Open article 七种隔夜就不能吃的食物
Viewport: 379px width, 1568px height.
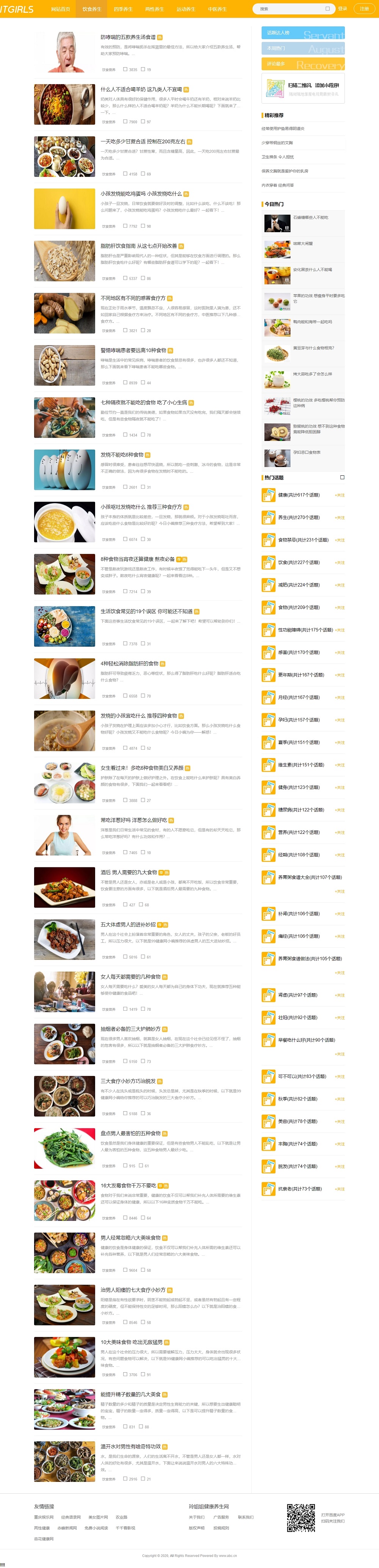pyautogui.click(x=144, y=403)
